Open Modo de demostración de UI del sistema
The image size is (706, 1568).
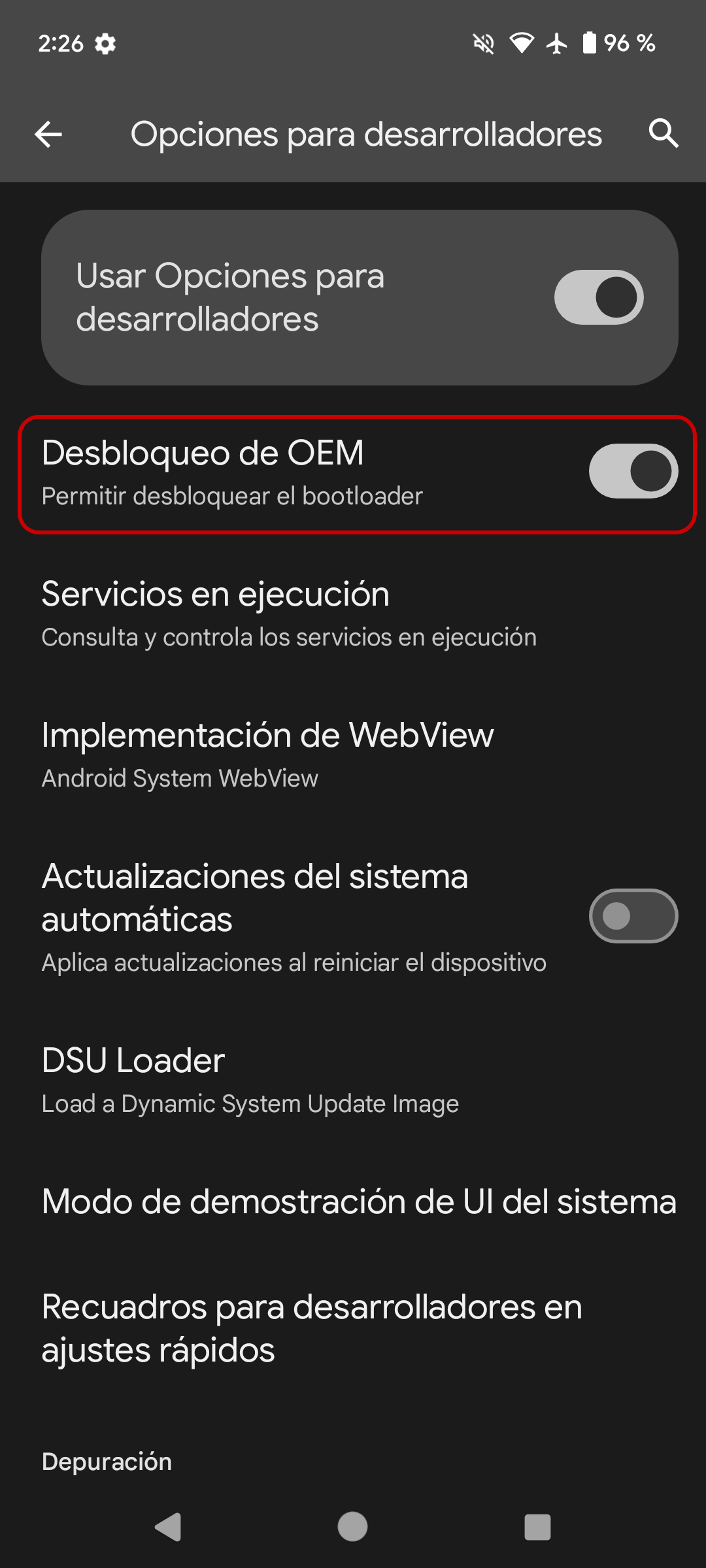tap(358, 1202)
